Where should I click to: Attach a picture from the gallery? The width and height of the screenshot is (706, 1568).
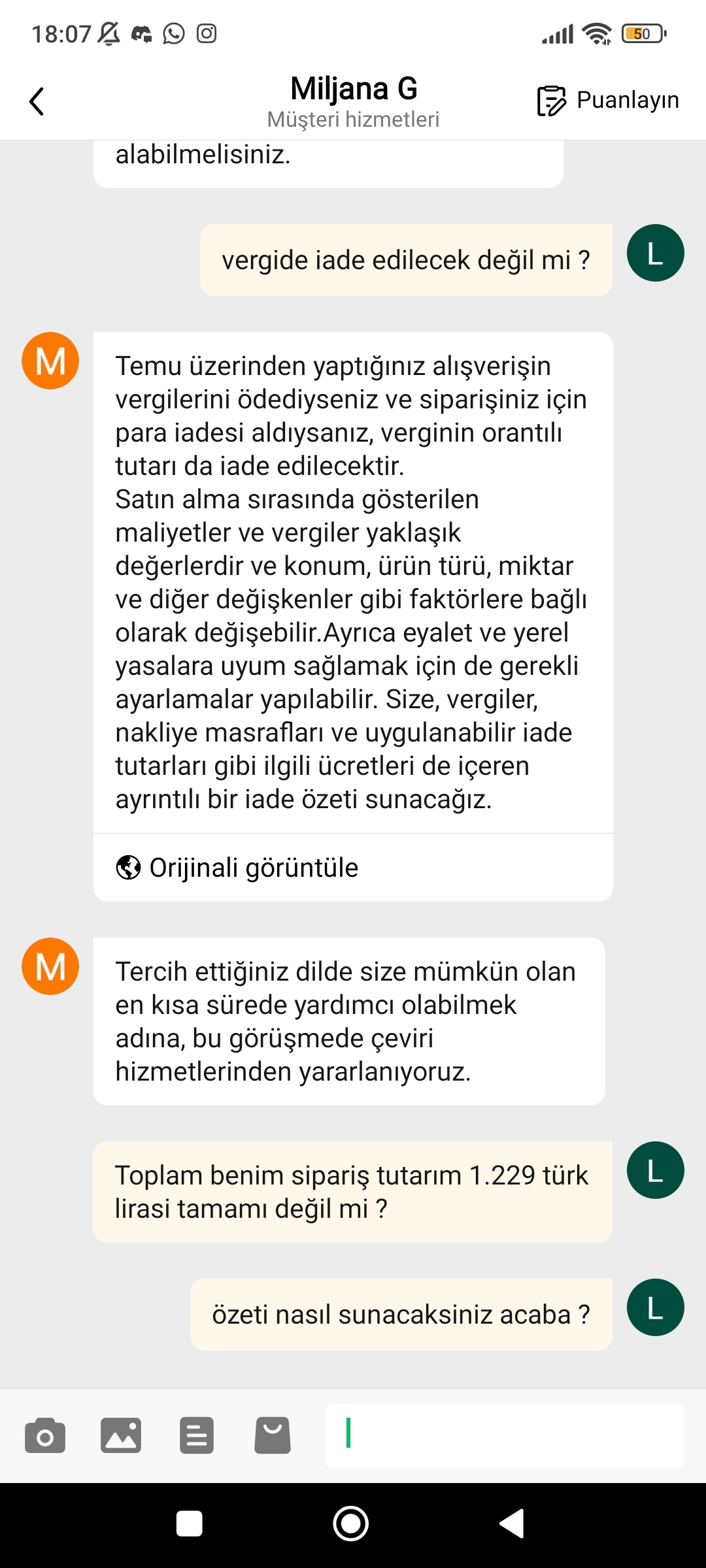[121, 1435]
